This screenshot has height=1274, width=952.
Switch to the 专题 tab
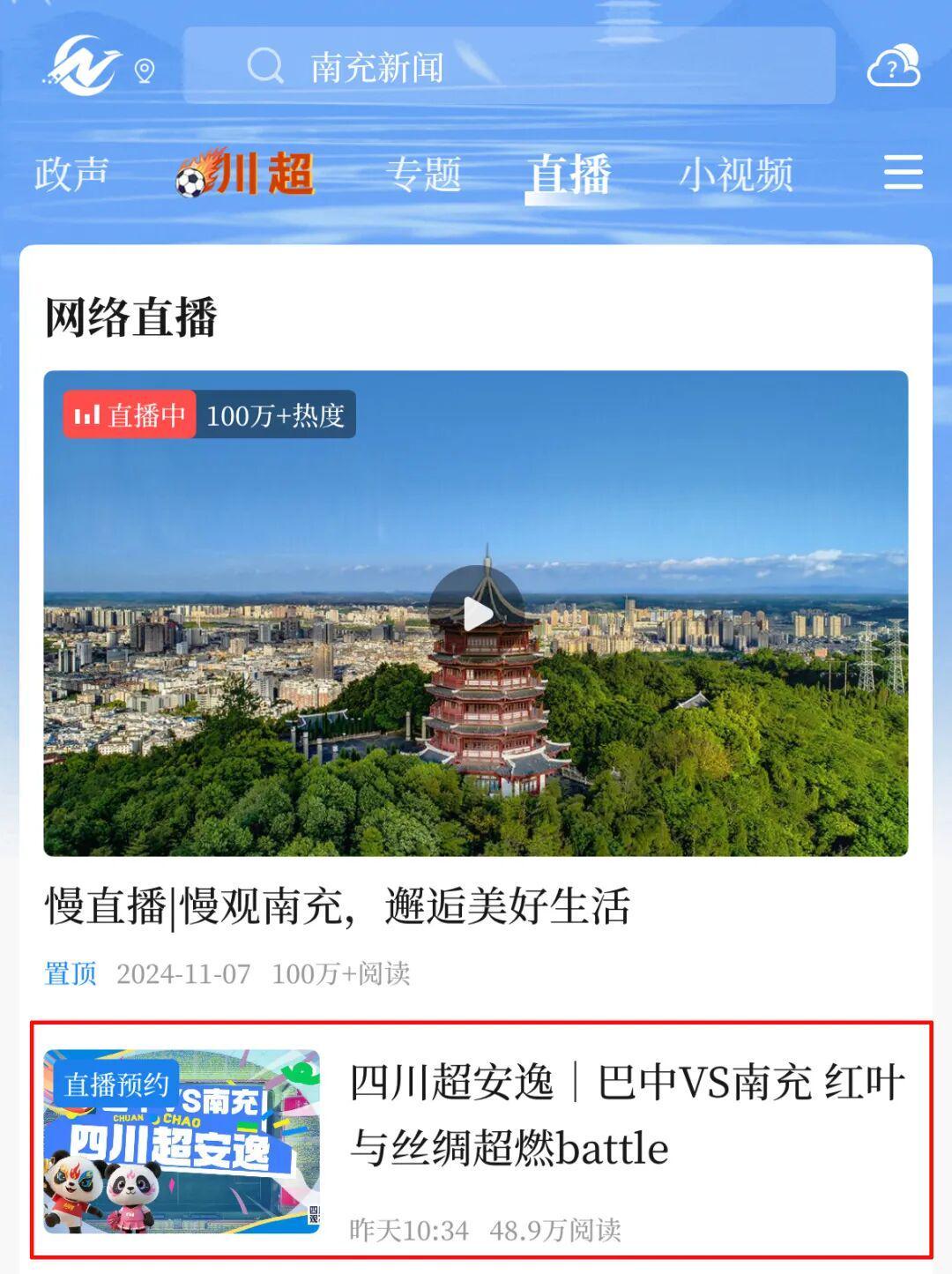click(424, 174)
